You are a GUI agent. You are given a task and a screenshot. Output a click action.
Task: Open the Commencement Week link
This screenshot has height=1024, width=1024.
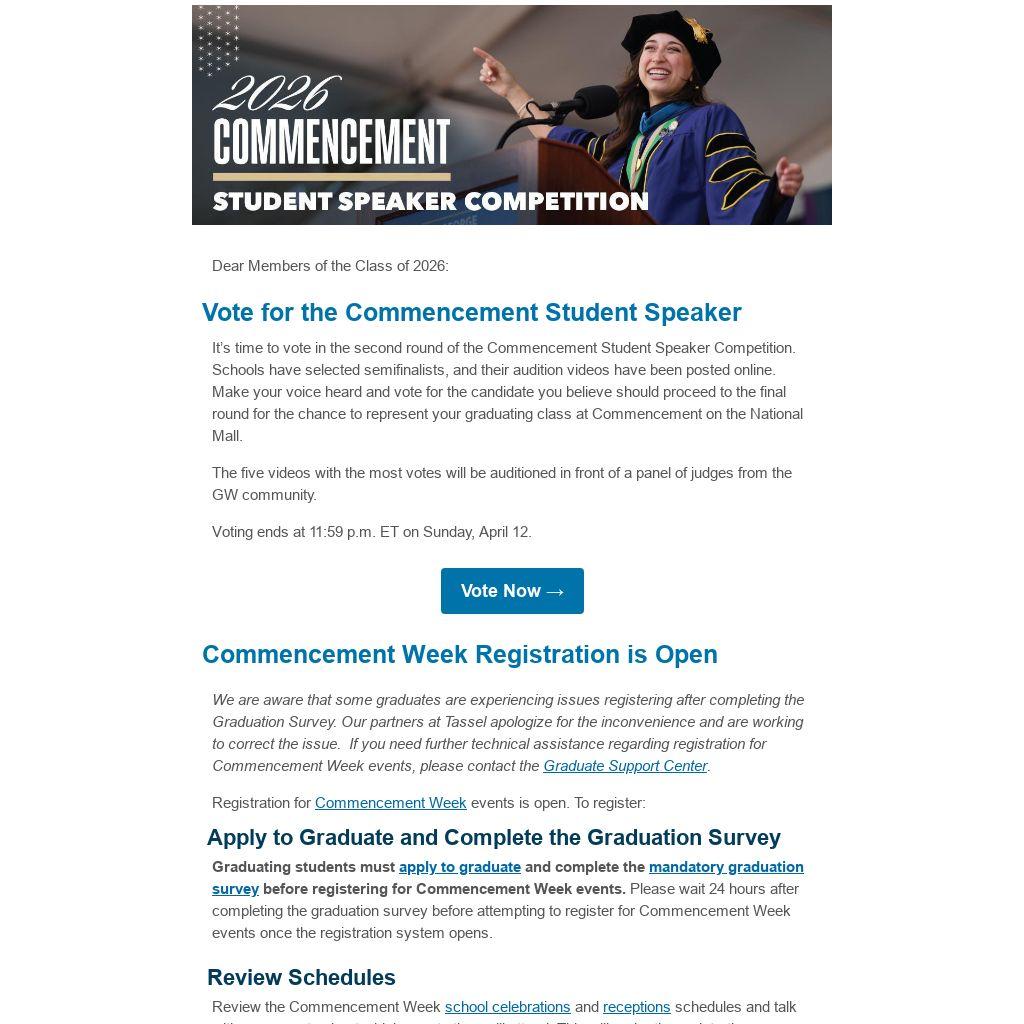(390, 803)
